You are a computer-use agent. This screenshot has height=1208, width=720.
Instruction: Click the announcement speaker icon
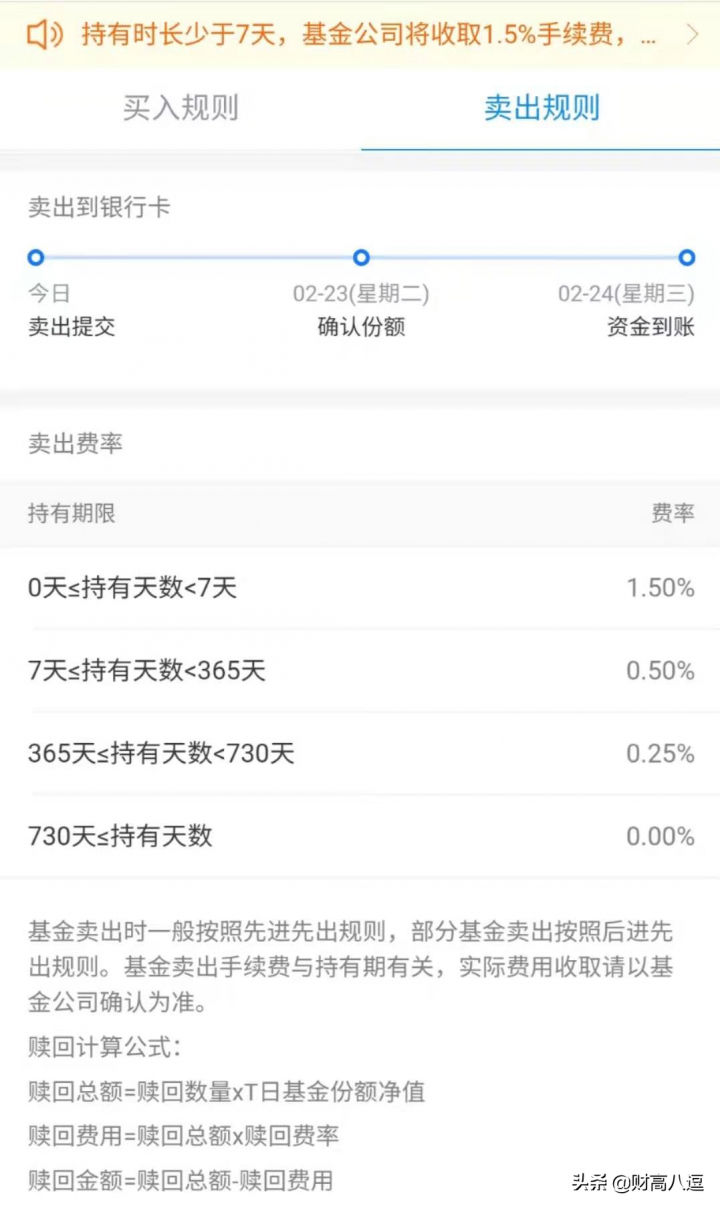42,35
